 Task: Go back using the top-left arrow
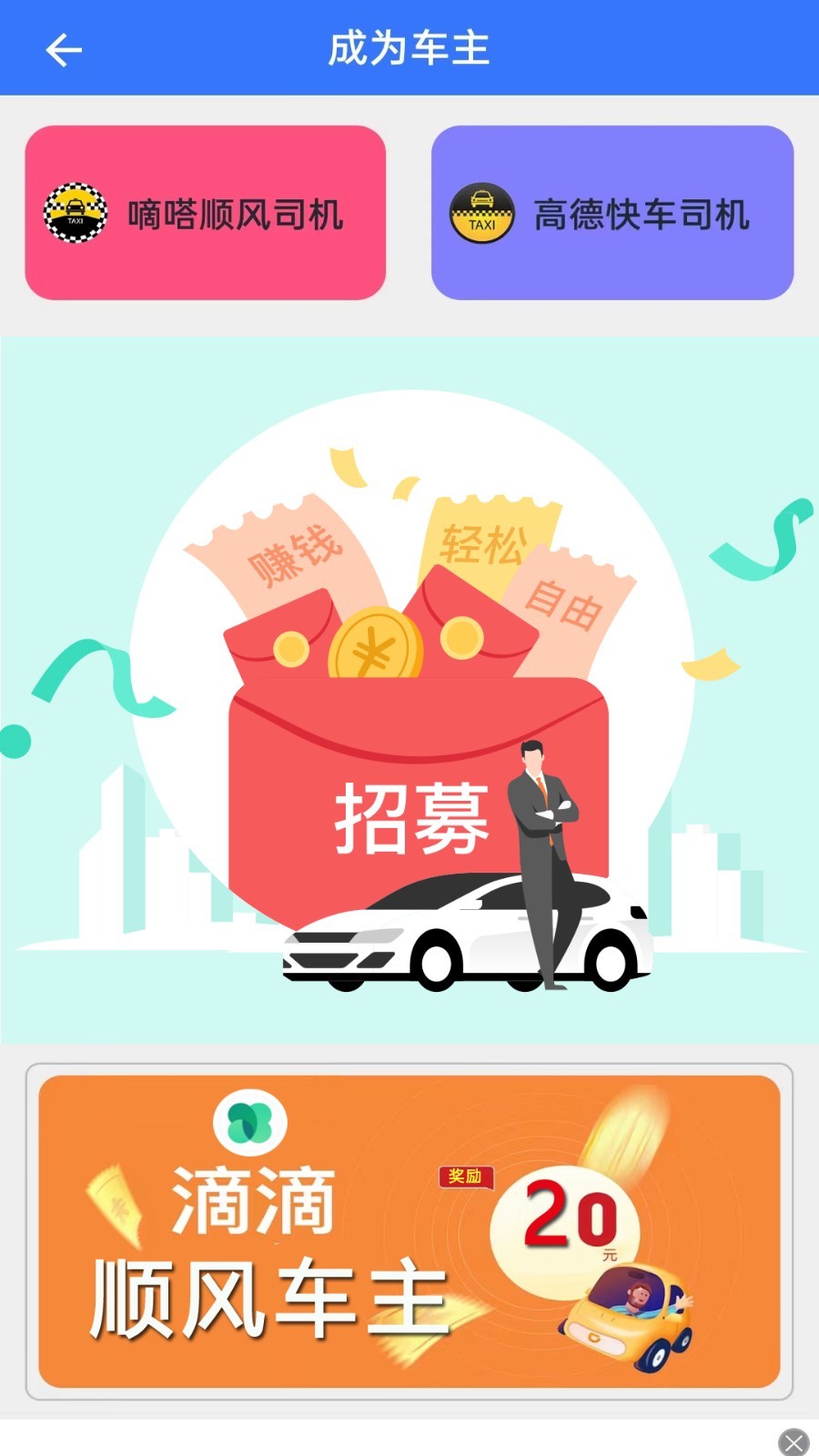(64, 49)
